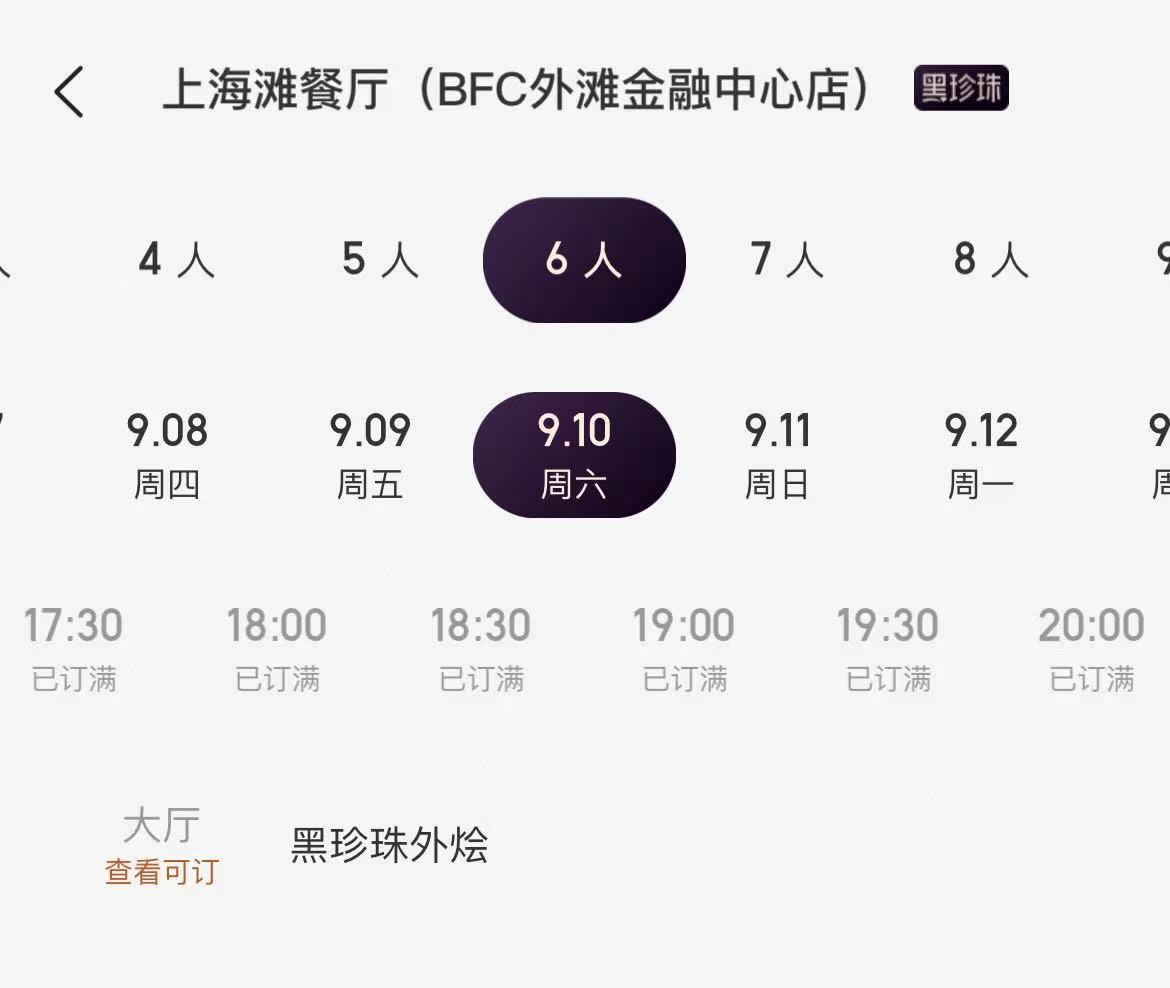
Task: Go back using the arrow icon
Action: click(x=70, y=92)
